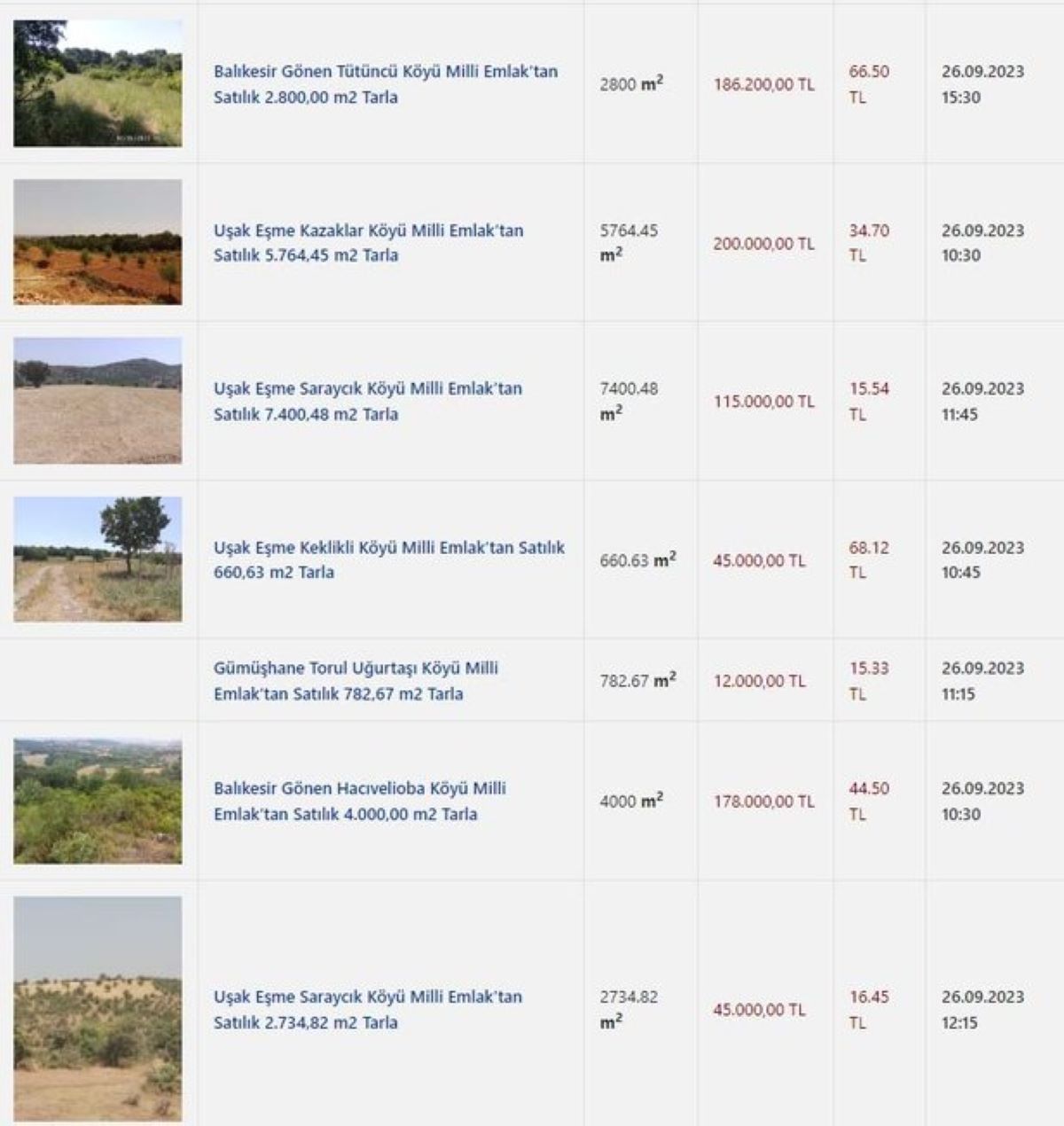The height and width of the screenshot is (1126, 1064).
Task: Open the Balıkesir Gönen Tütüncü Köyü listing link
Action: tap(385, 84)
